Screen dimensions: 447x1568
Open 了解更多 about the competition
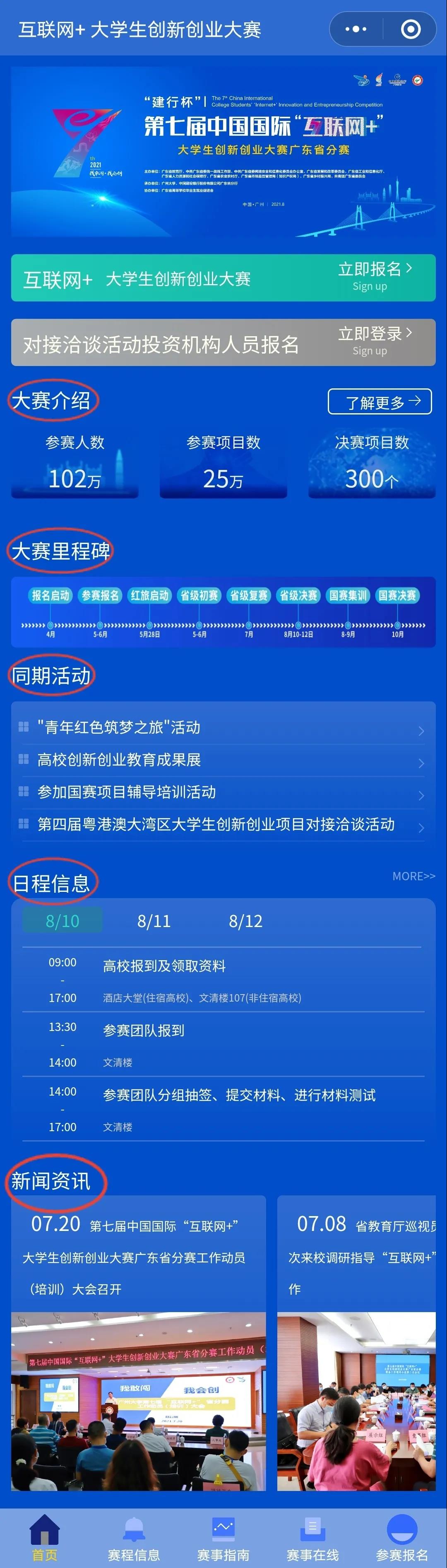[380, 402]
